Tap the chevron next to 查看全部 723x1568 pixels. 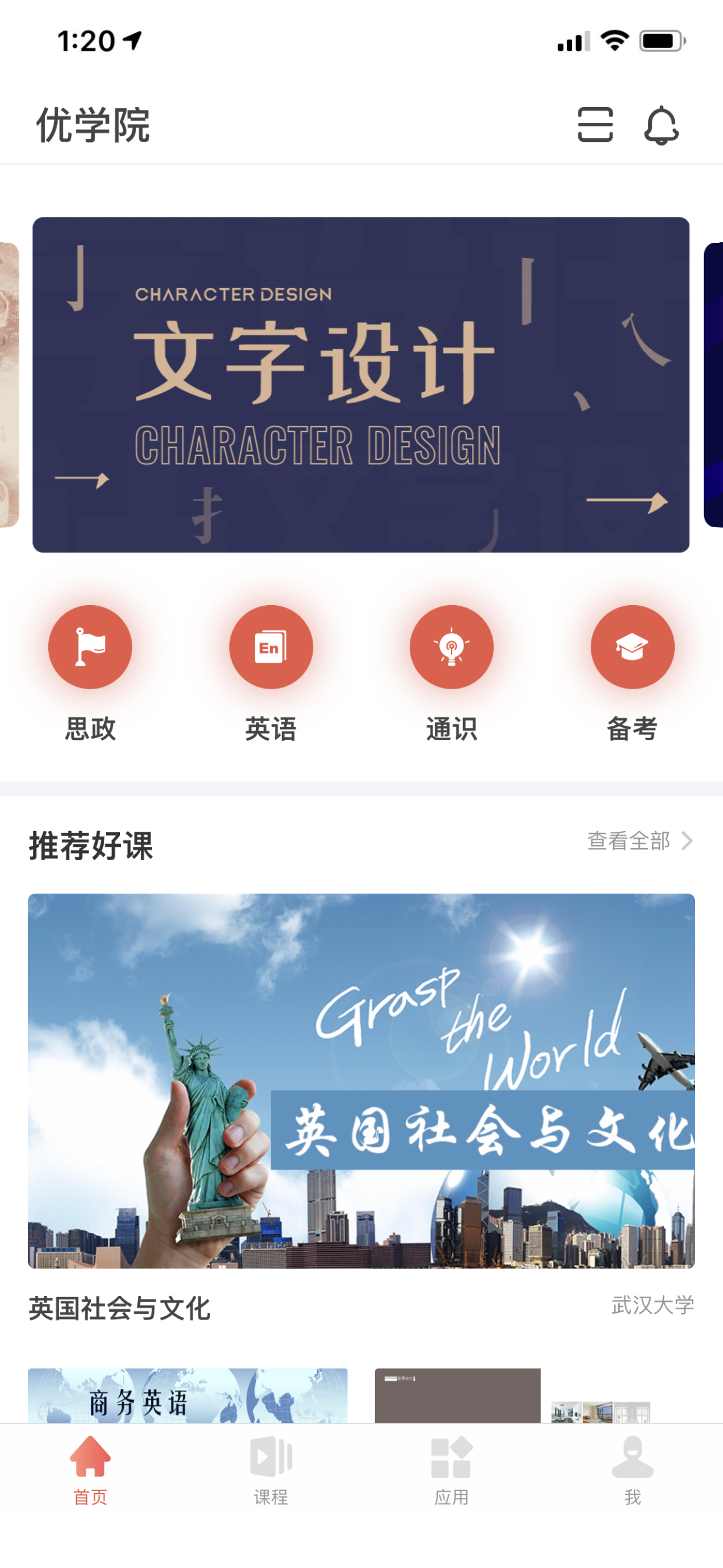click(688, 841)
